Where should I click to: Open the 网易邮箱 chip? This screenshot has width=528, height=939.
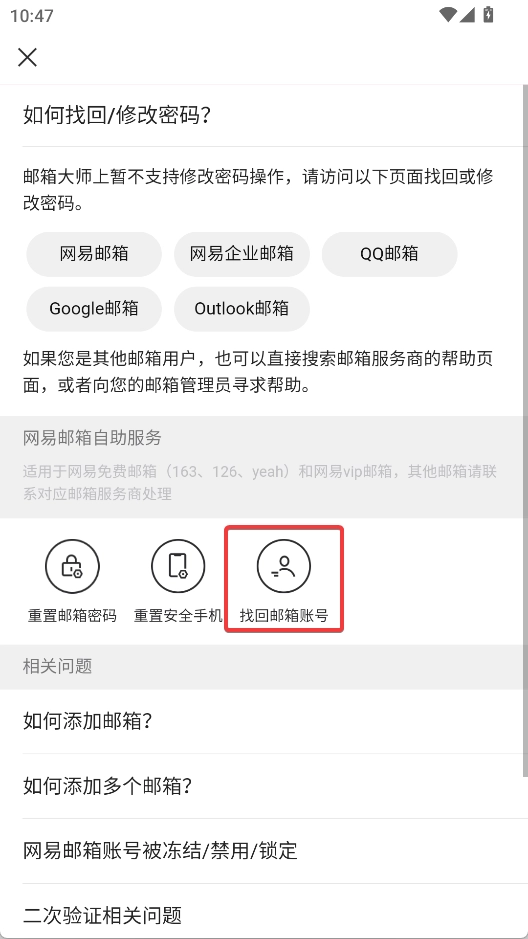[94, 254]
